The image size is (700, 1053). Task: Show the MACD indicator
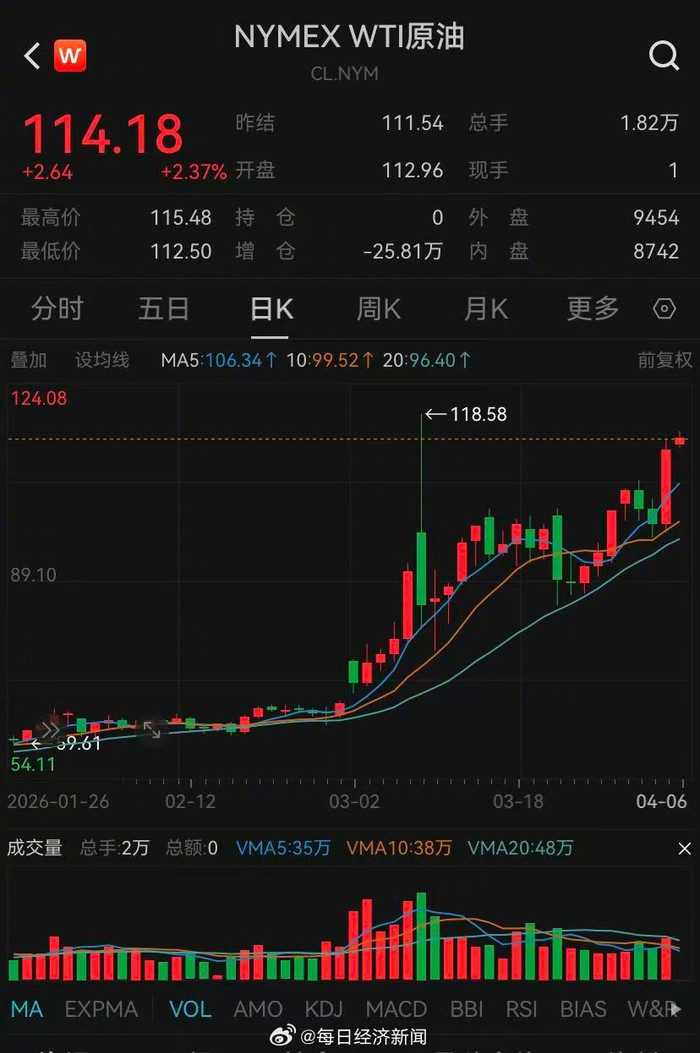396,1009
